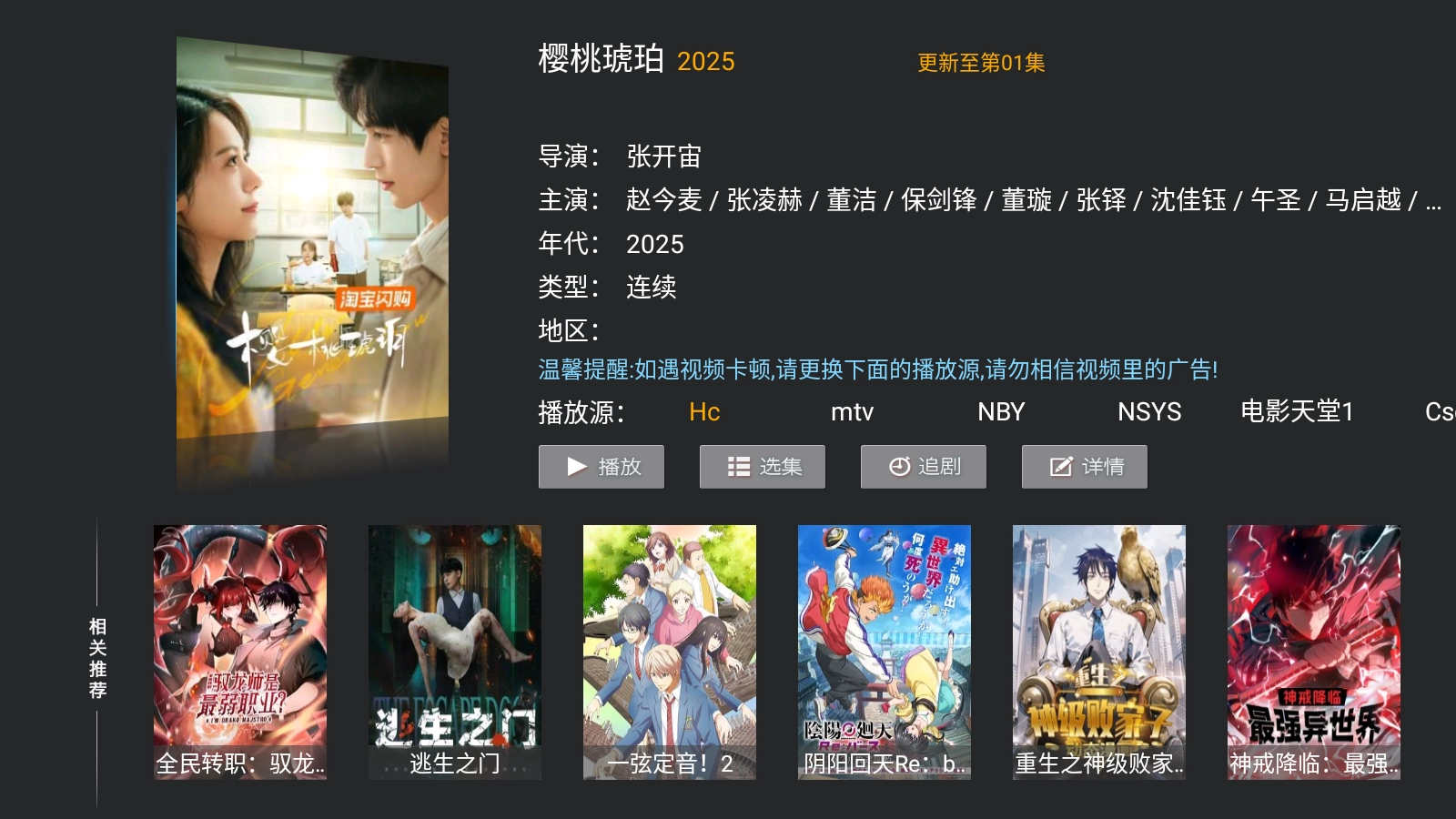
Task: Switch playback source to NBY
Action: pos(1001,412)
